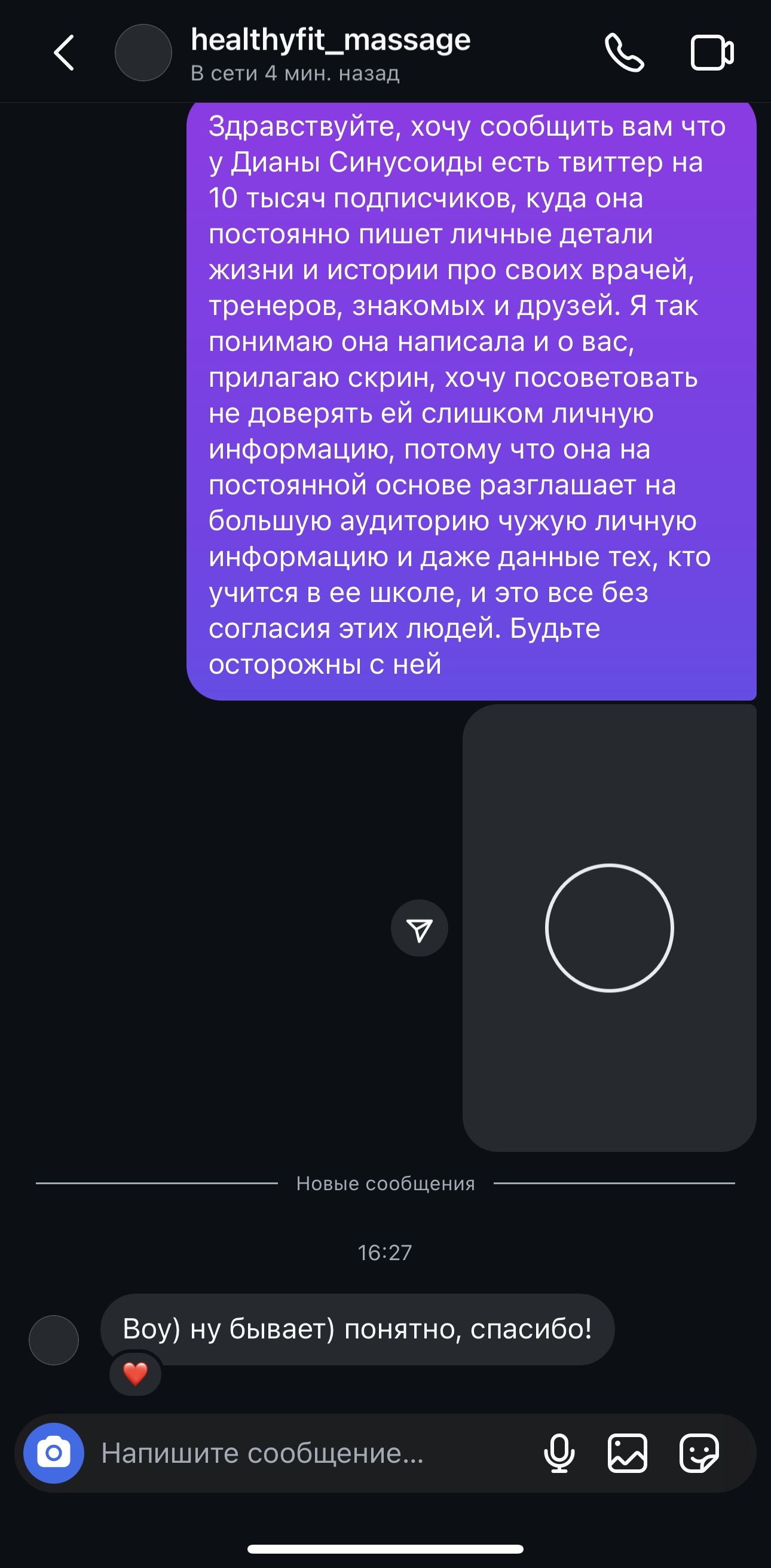Open the camera from the message bar
The image size is (771, 1568).
[54, 1453]
